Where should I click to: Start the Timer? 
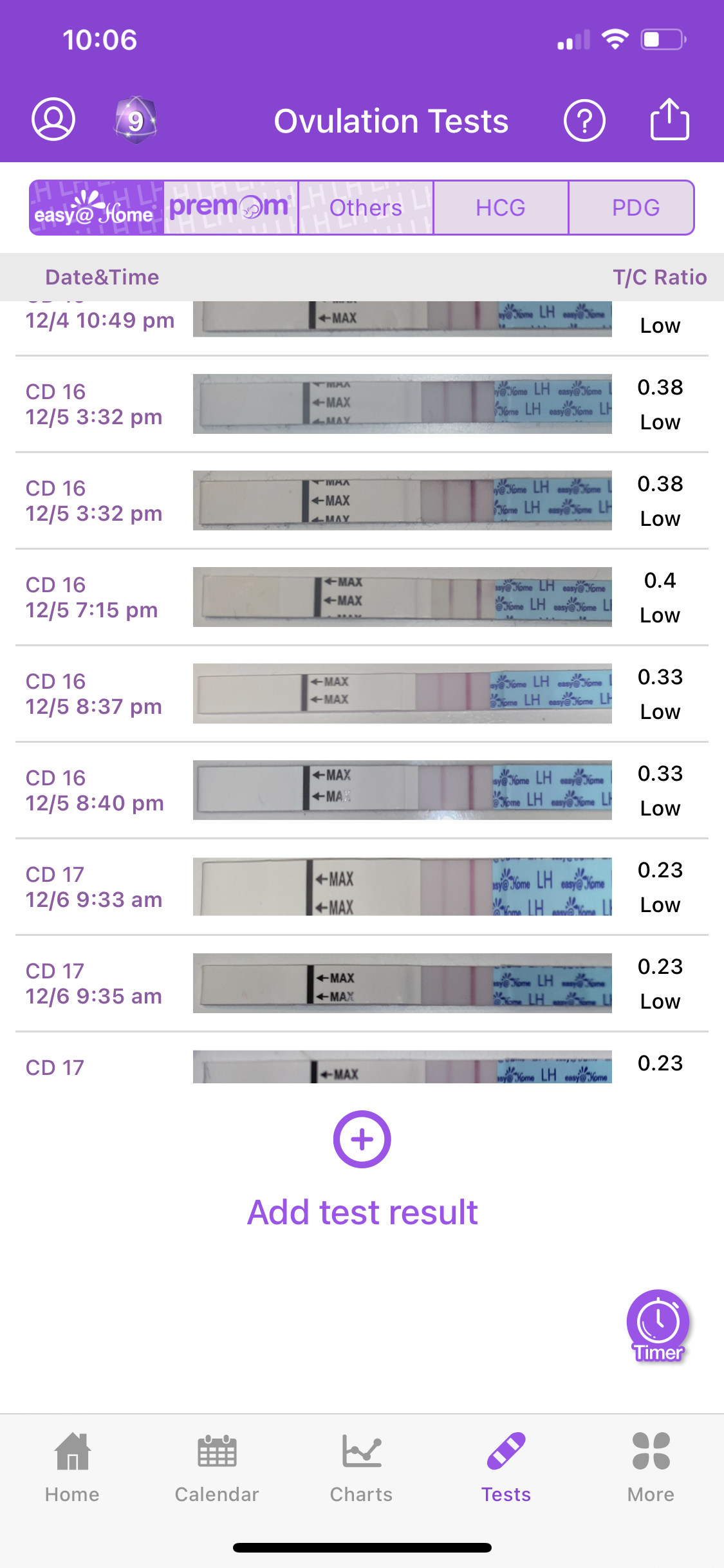point(658,1326)
